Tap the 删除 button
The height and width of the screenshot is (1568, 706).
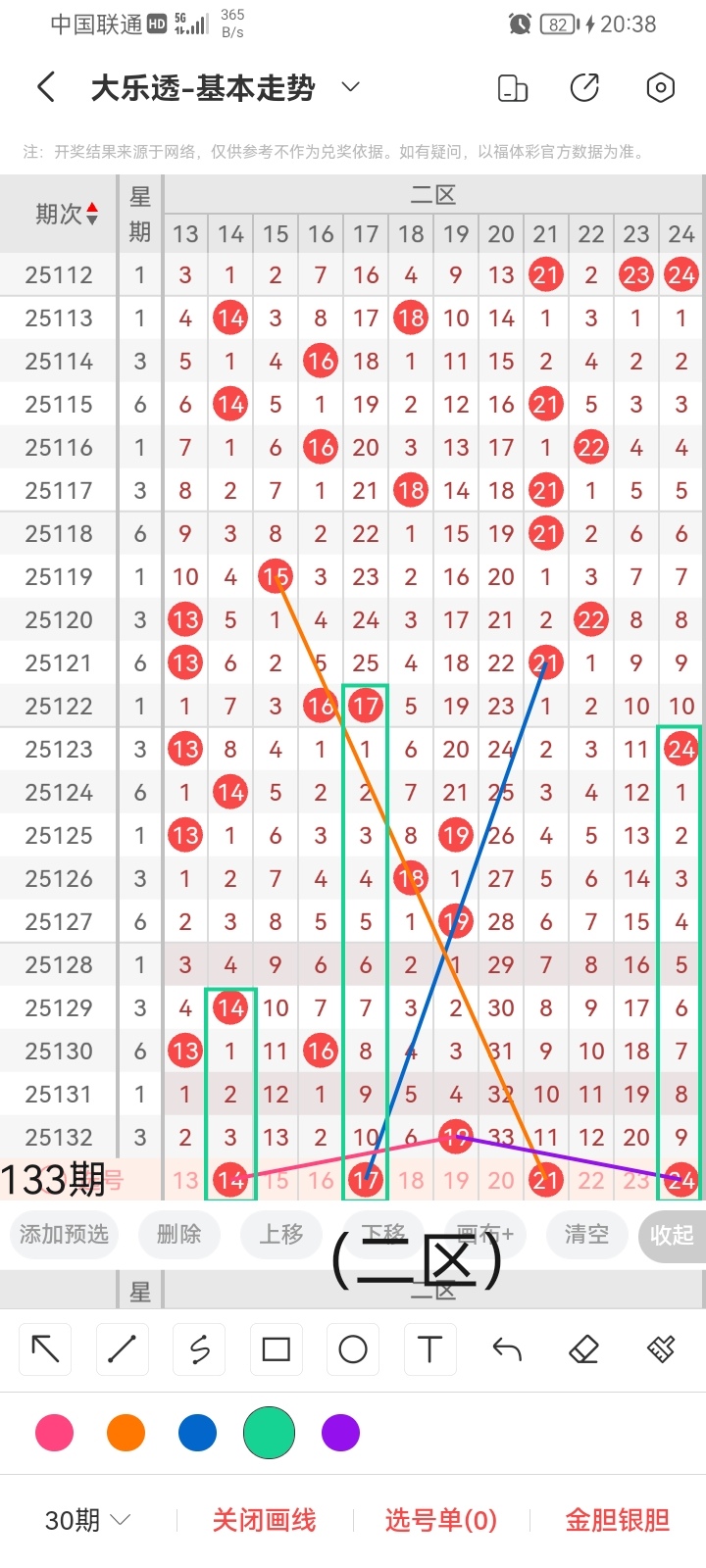[178, 1234]
